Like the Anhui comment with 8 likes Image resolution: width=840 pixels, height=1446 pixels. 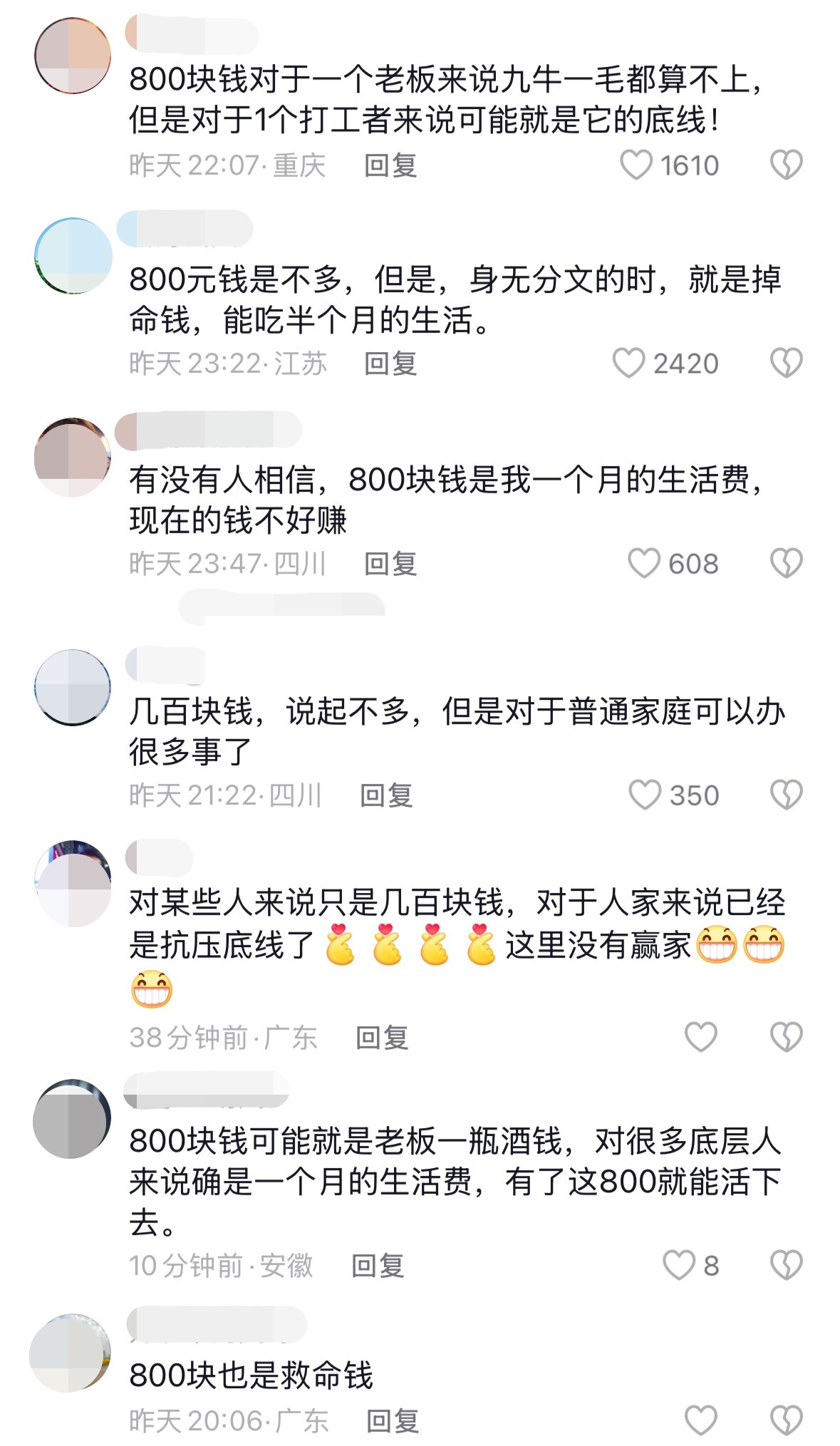678,1266
